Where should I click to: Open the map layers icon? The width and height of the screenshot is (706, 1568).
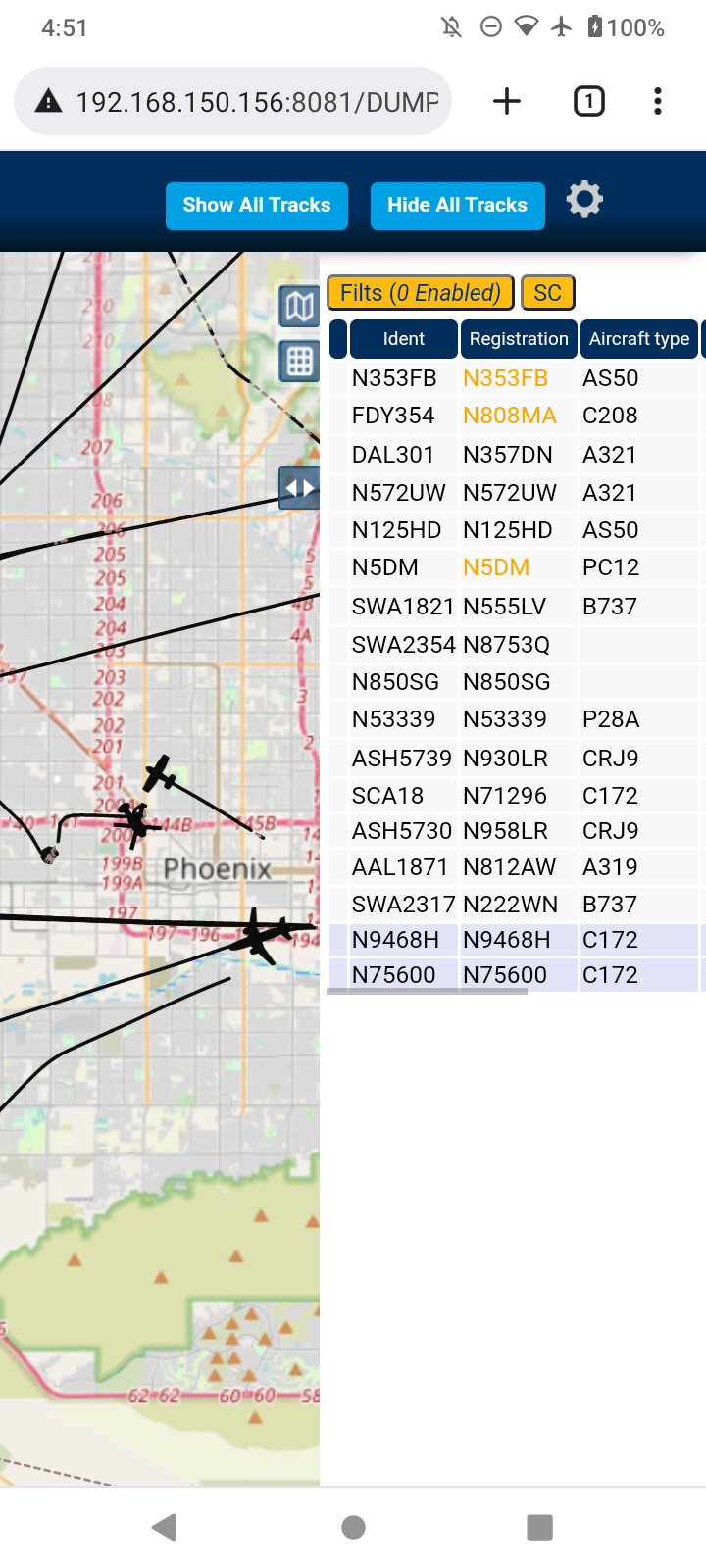299,308
